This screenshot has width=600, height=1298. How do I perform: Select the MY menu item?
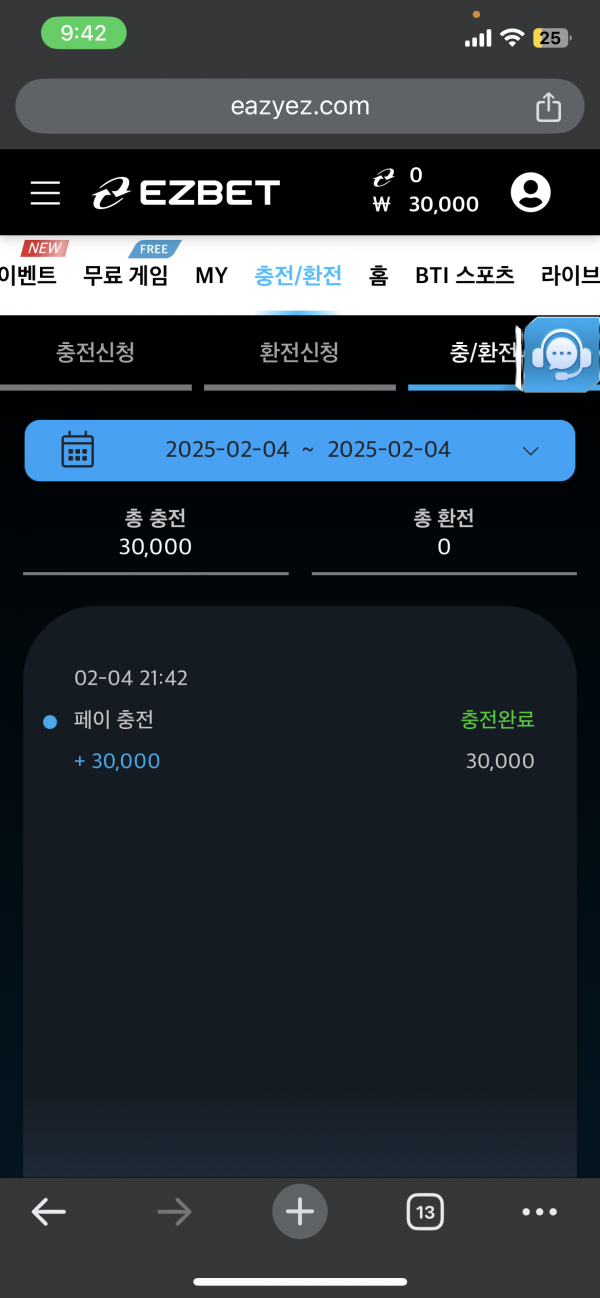click(x=211, y=276)
